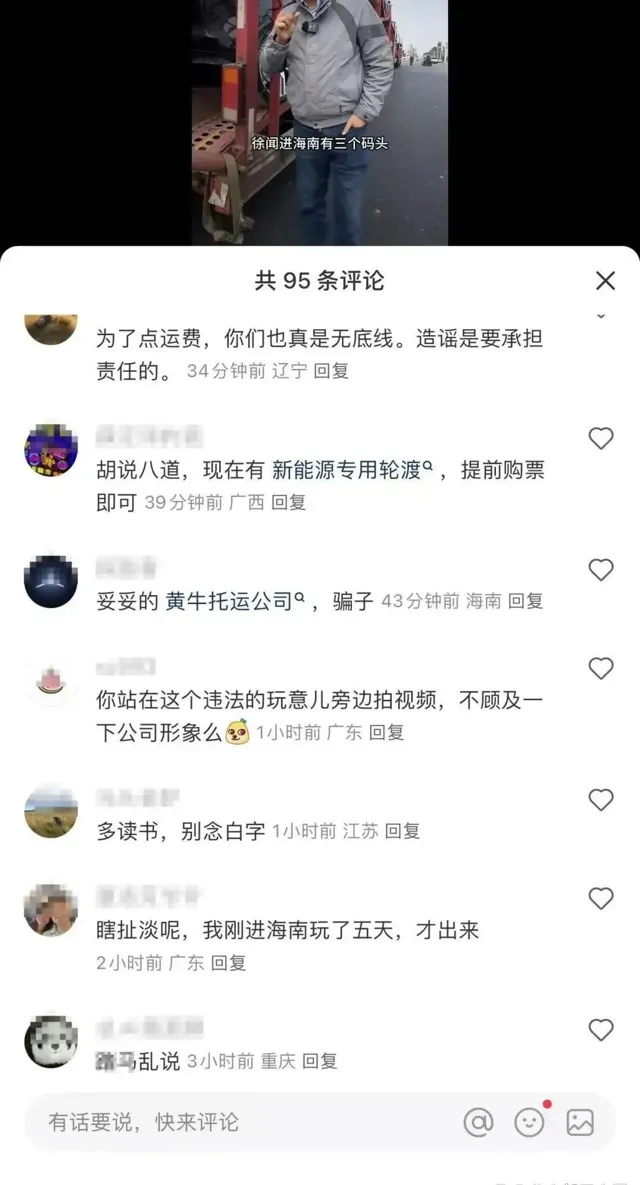
Task: Like the 黄牛托运公司 comment from 海南
Action: tap(600, 570)
